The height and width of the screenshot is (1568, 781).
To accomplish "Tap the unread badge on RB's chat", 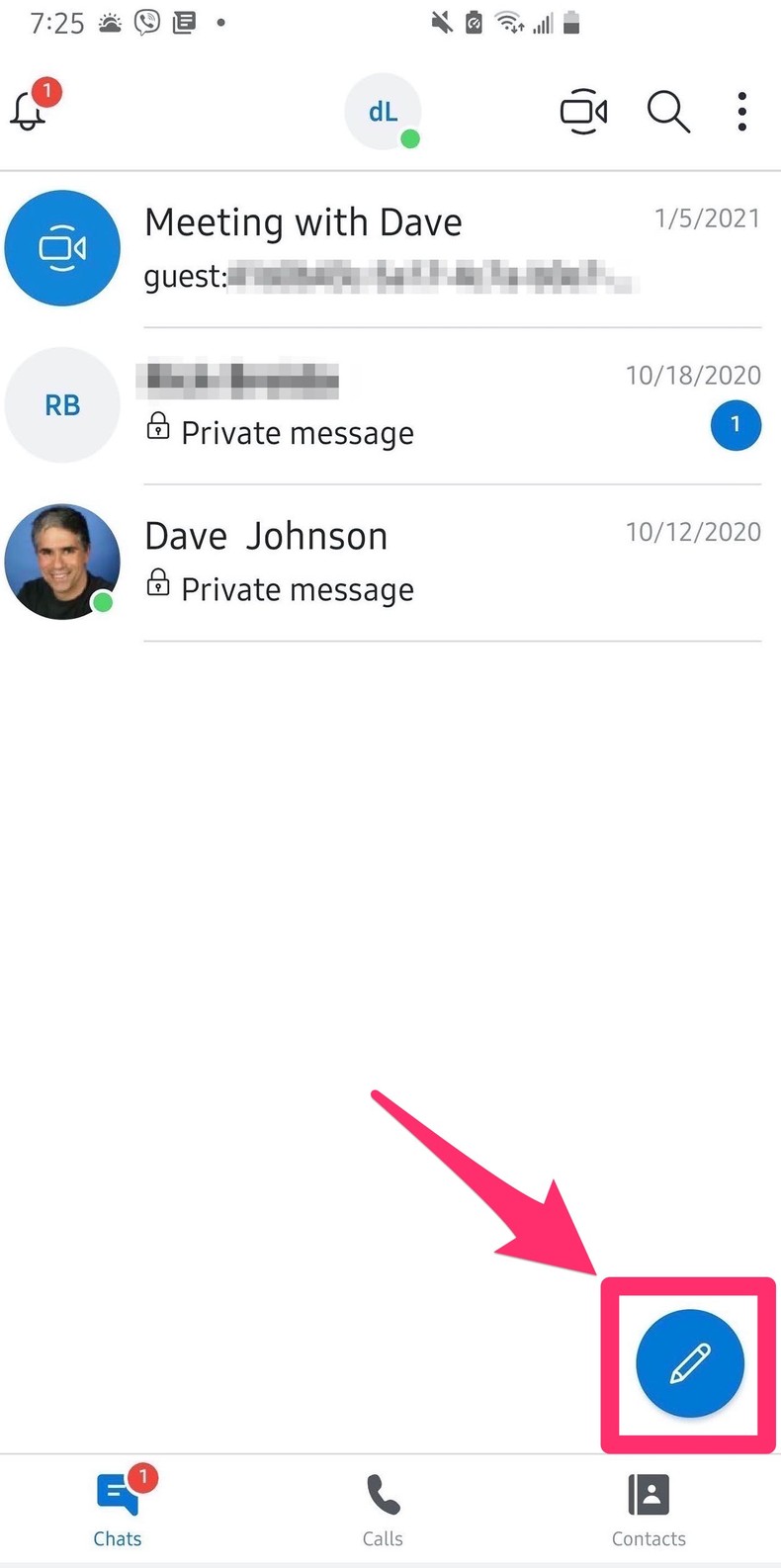I will tap(736, 425).
